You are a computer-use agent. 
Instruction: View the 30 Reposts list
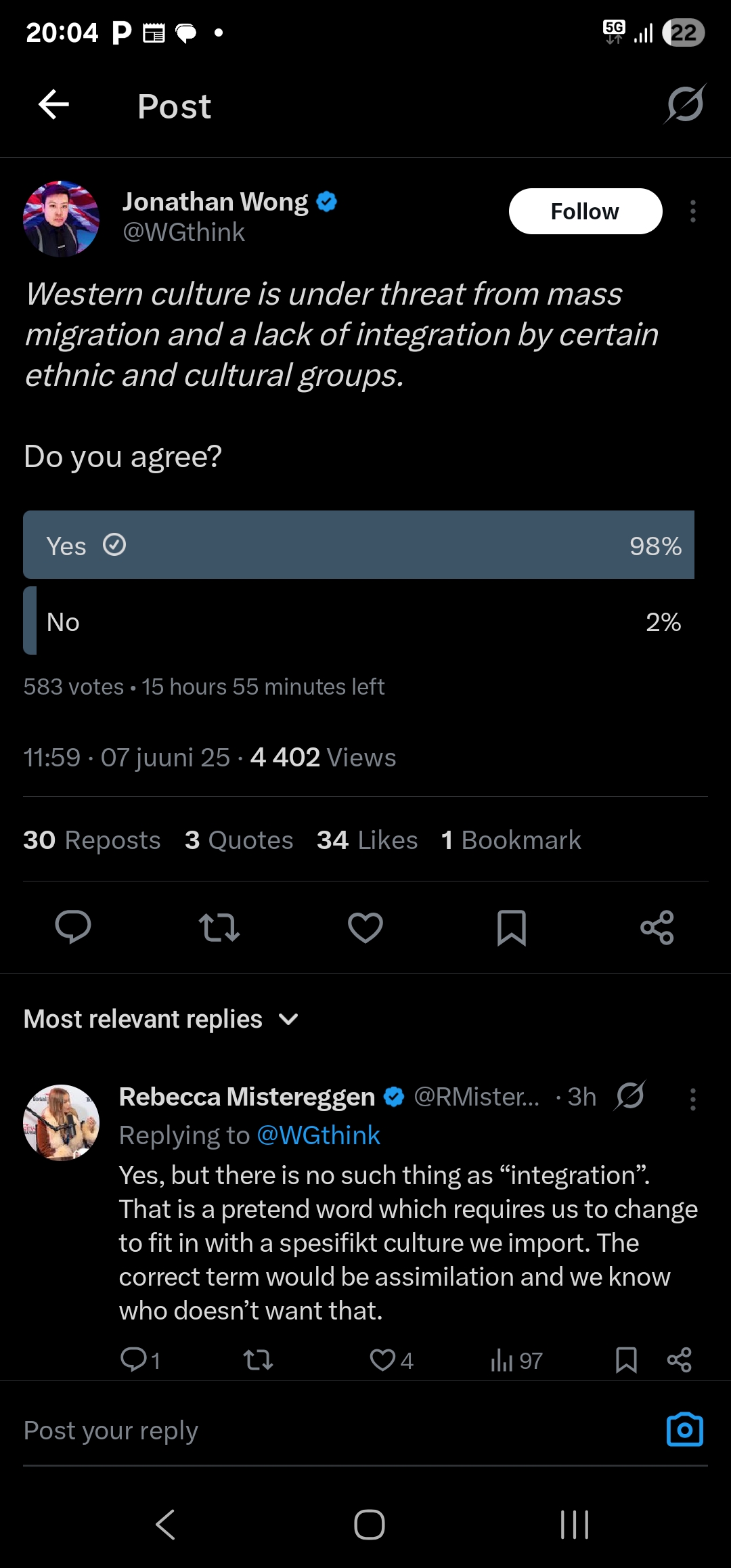[x=92, y=840]
